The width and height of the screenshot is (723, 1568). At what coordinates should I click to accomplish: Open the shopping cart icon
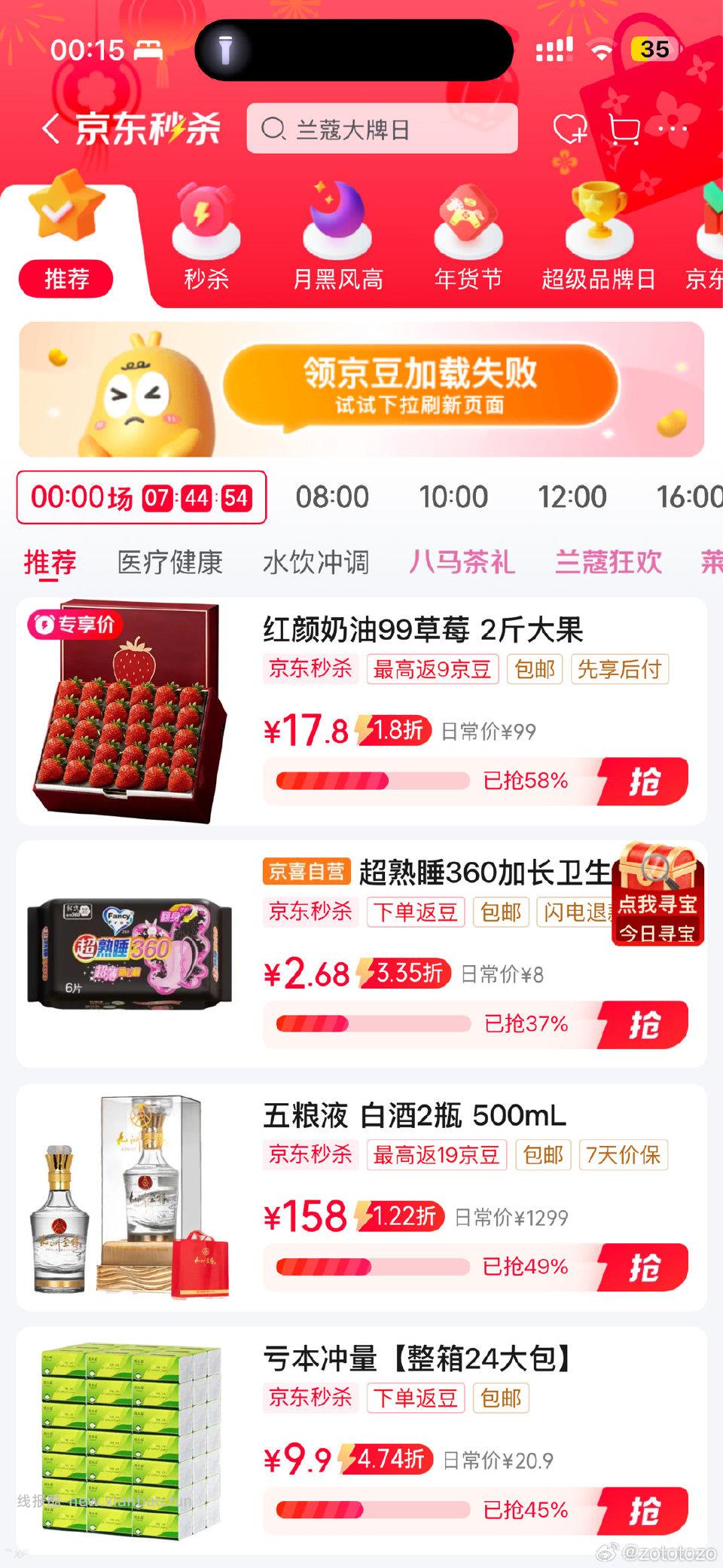coord(623,130)
